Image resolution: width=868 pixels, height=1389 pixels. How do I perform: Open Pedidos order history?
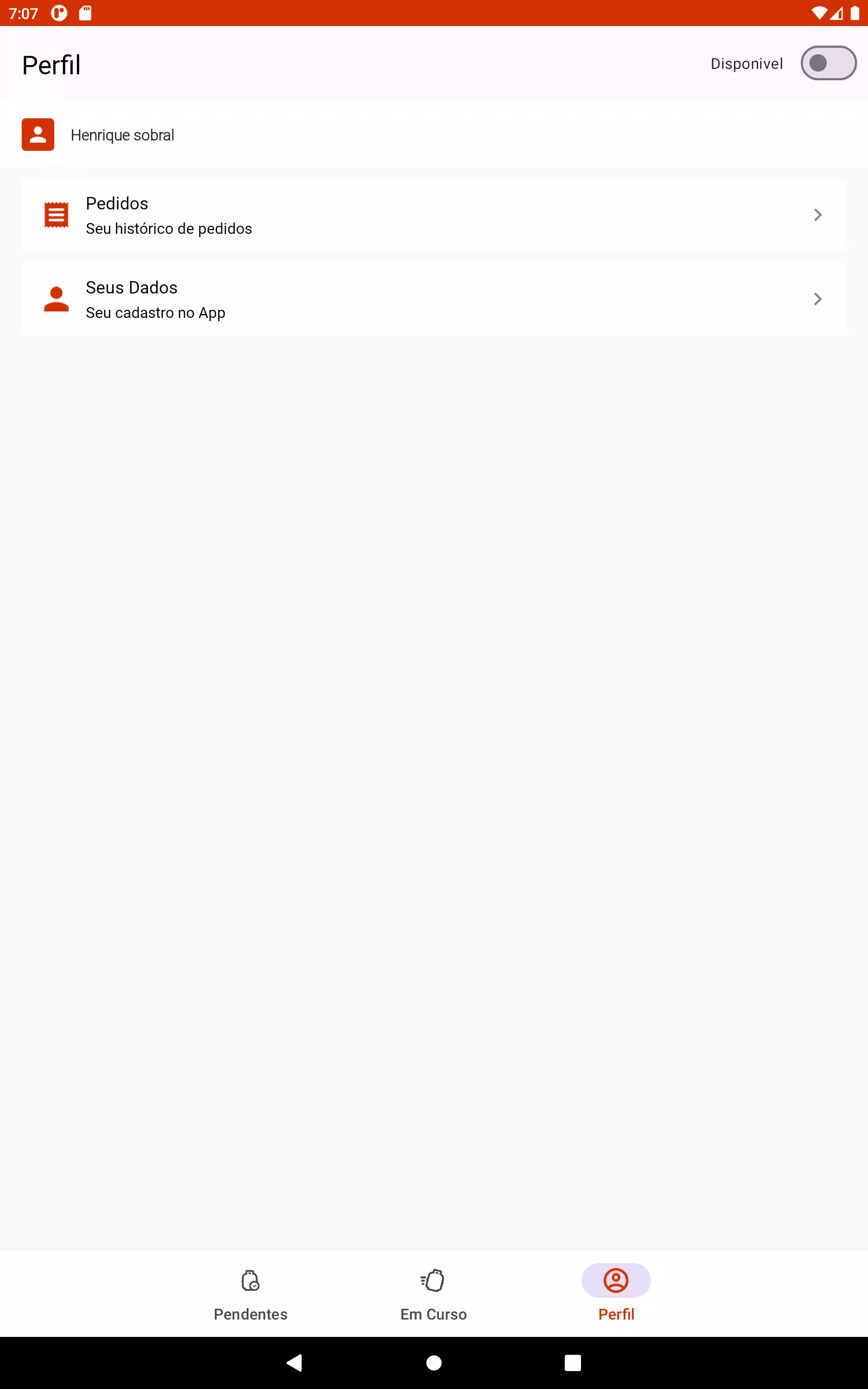(433, 215)
